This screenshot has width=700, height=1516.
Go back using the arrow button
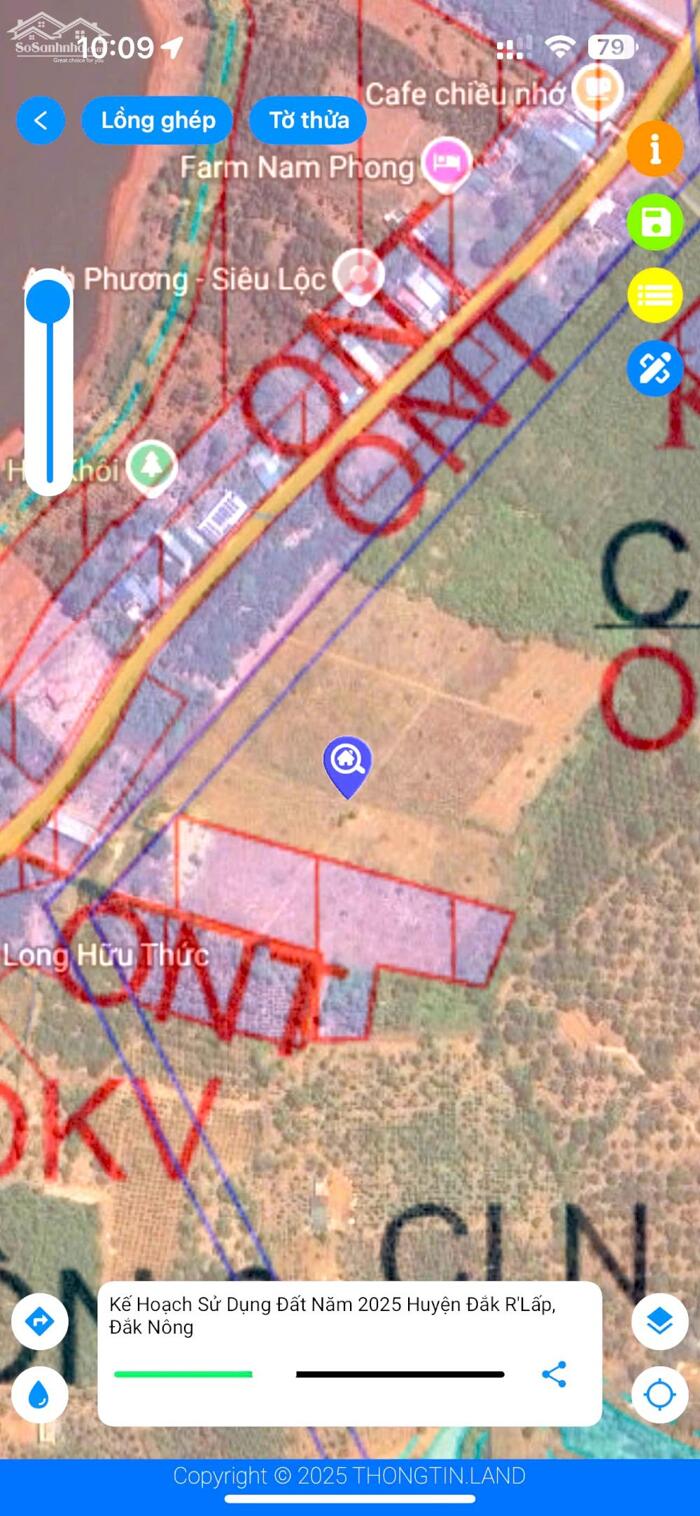(x=41, y=121)
